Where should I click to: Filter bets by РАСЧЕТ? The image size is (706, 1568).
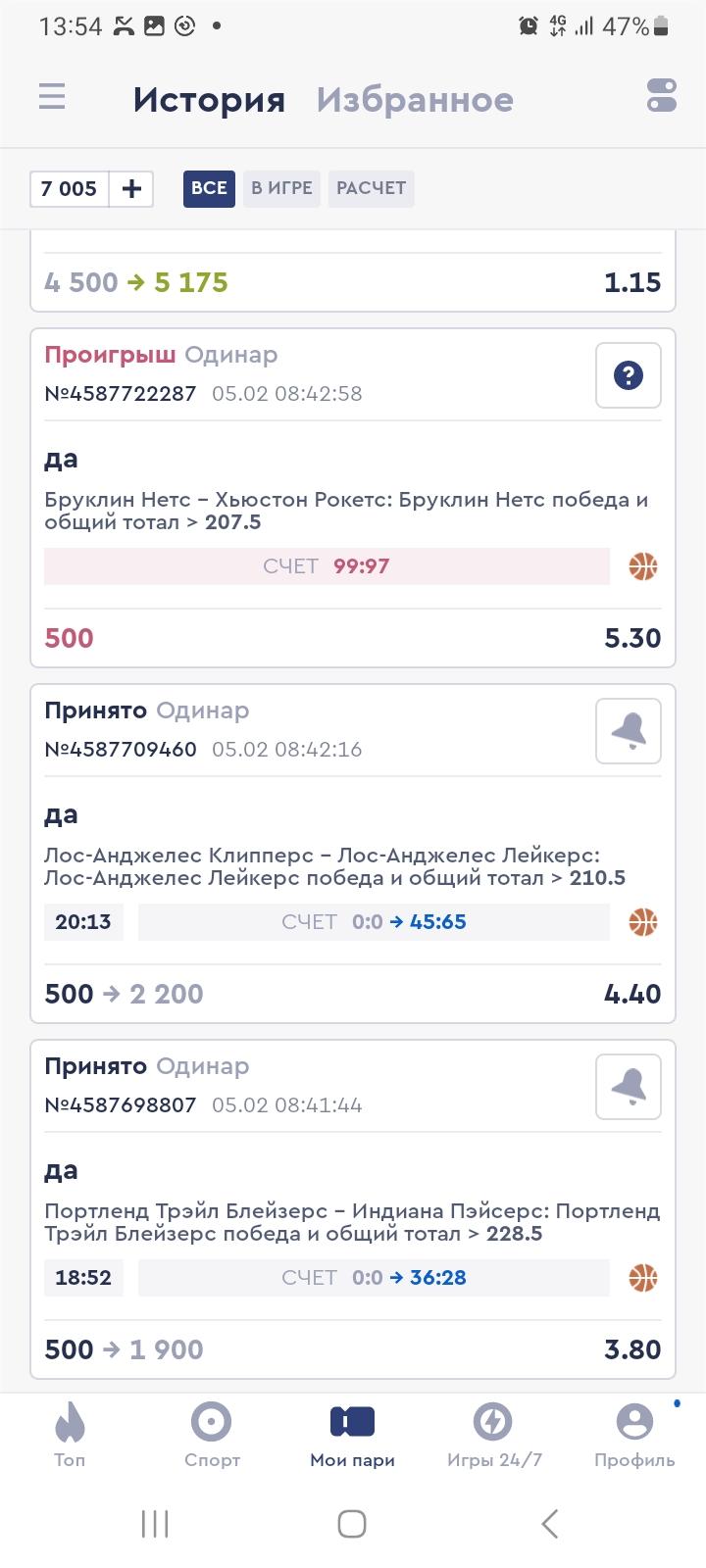click(x=371, y=188)
